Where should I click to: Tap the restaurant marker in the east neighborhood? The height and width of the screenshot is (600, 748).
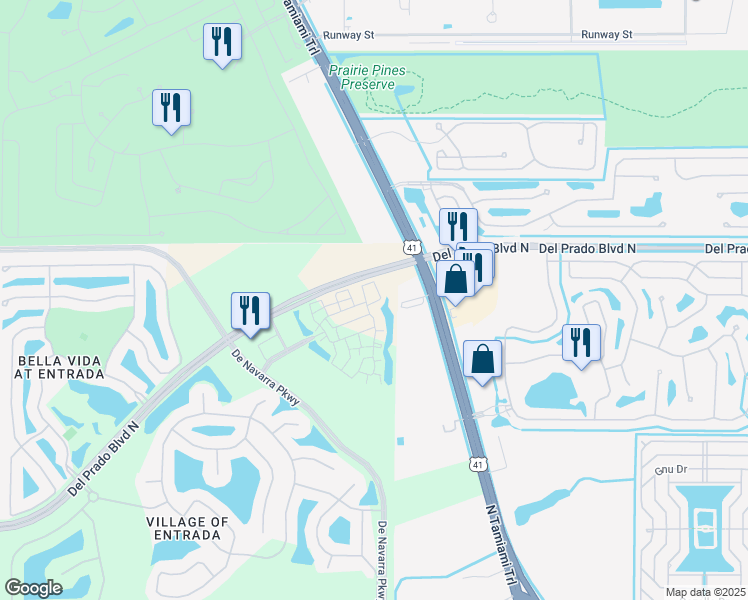581,345
